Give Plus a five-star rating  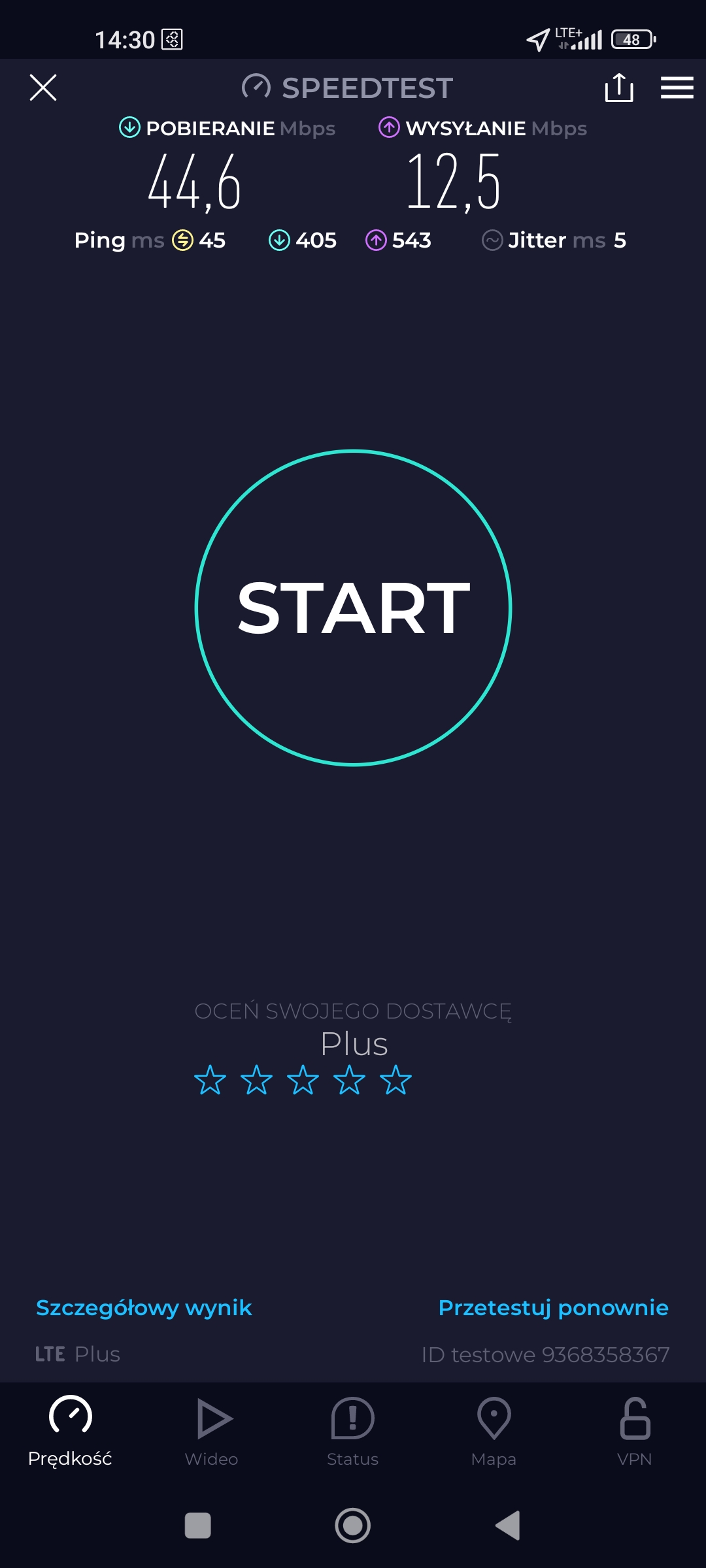396,1080
